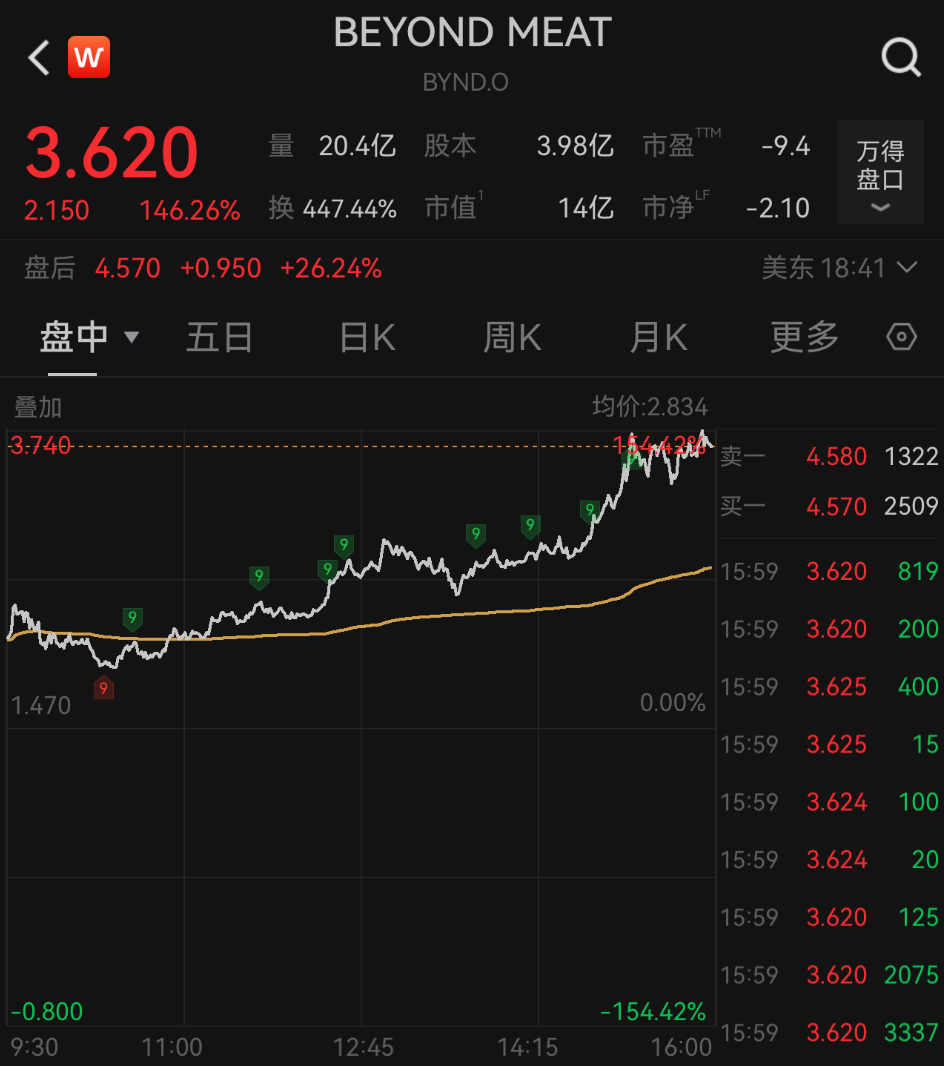The image size is (944, 1066).
Task: Select the 月K monthly chart tab
Action: [x=658, y=337]
